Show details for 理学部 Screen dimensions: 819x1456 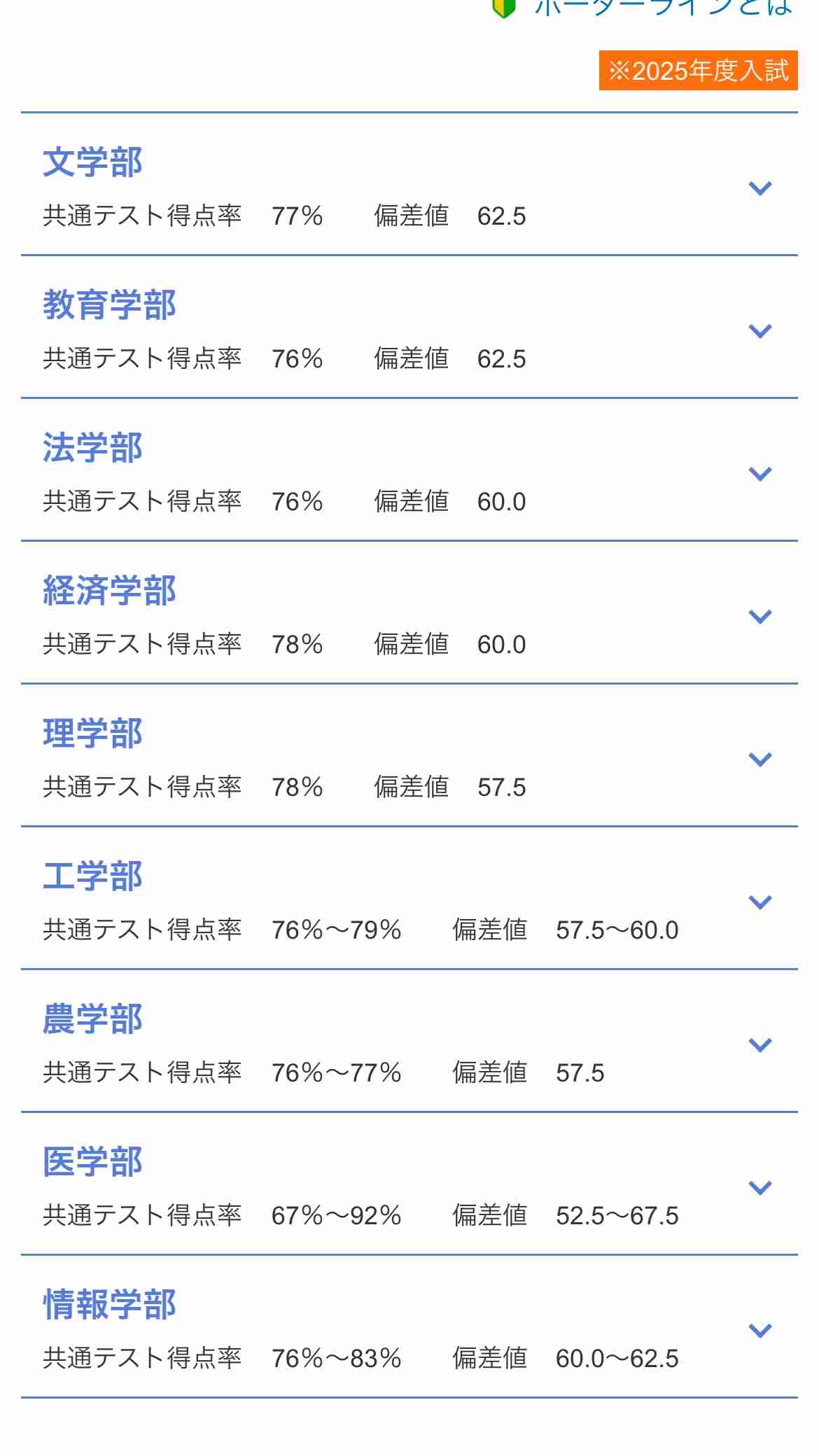(x=409, y=755)
